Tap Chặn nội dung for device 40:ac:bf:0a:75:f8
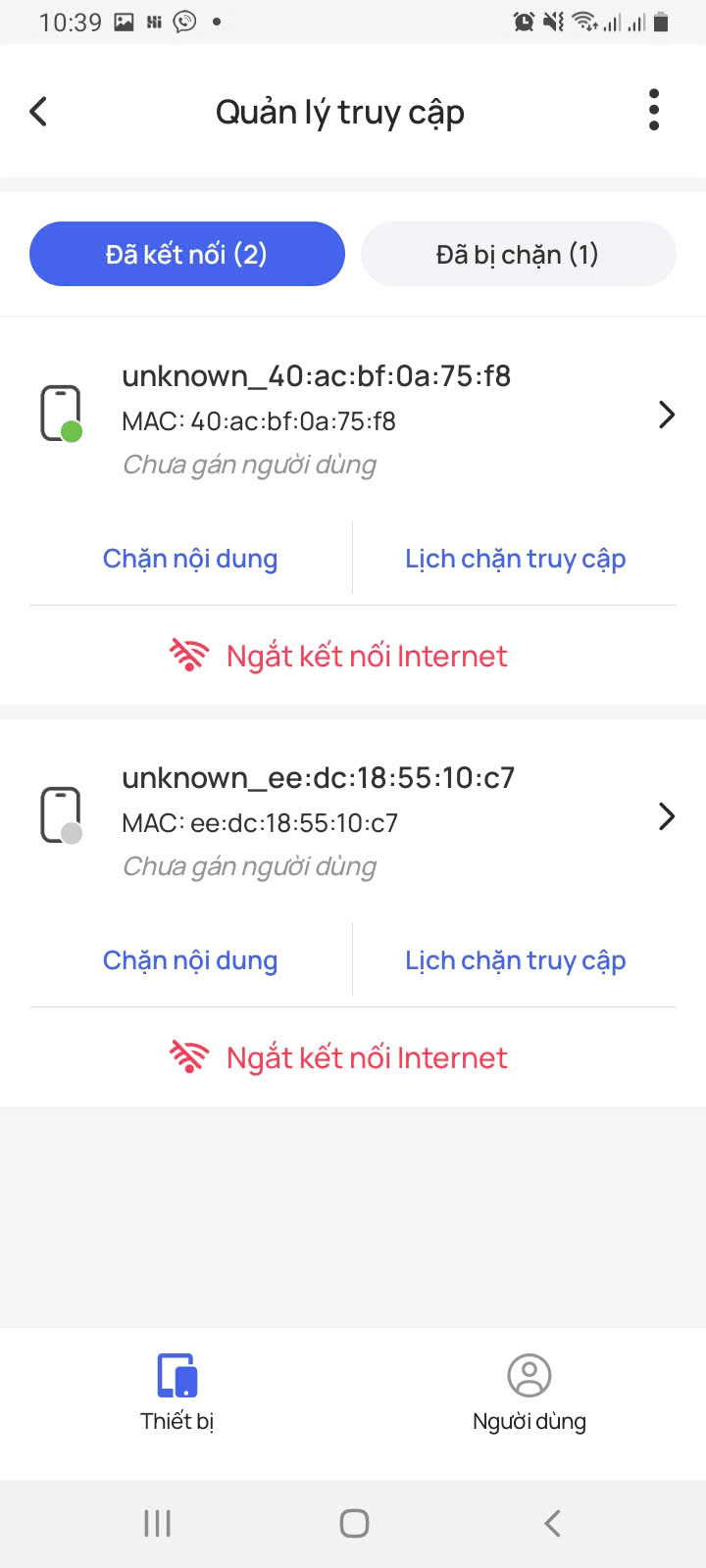706x1568 pixels. [190, 559]
